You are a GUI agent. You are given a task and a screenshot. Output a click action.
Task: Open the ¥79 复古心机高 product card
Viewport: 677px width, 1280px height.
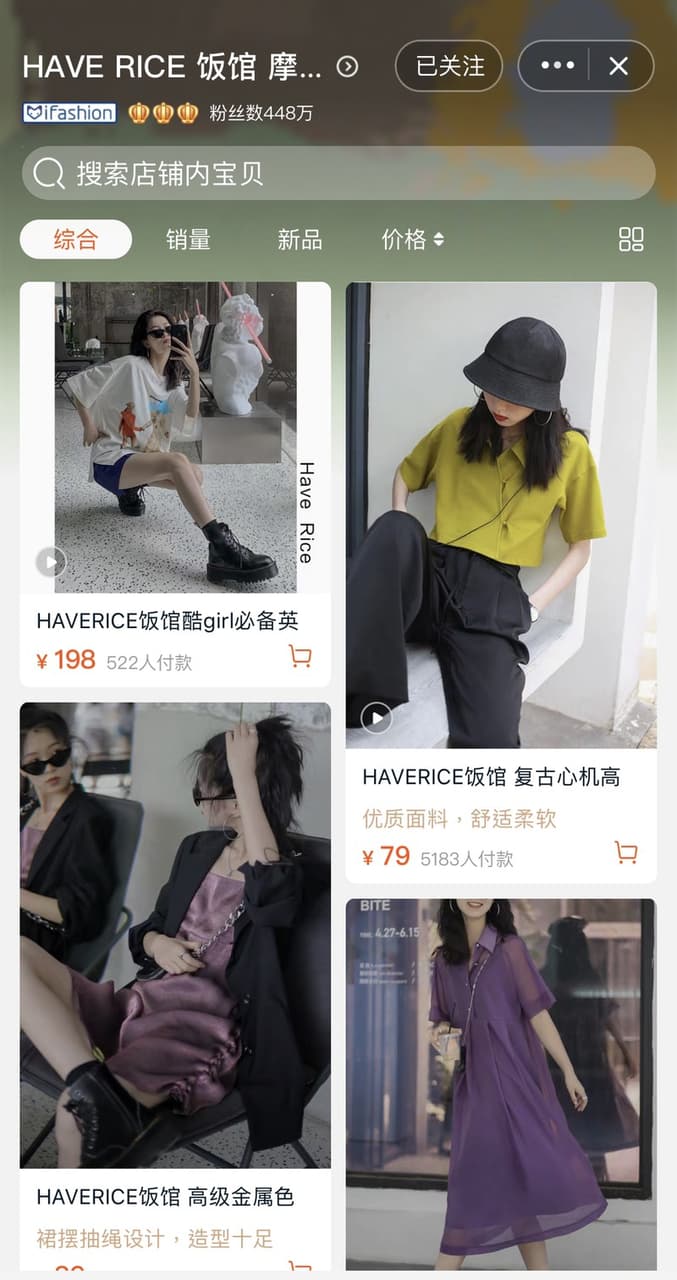pyautogui.click(x=501, y=582)
